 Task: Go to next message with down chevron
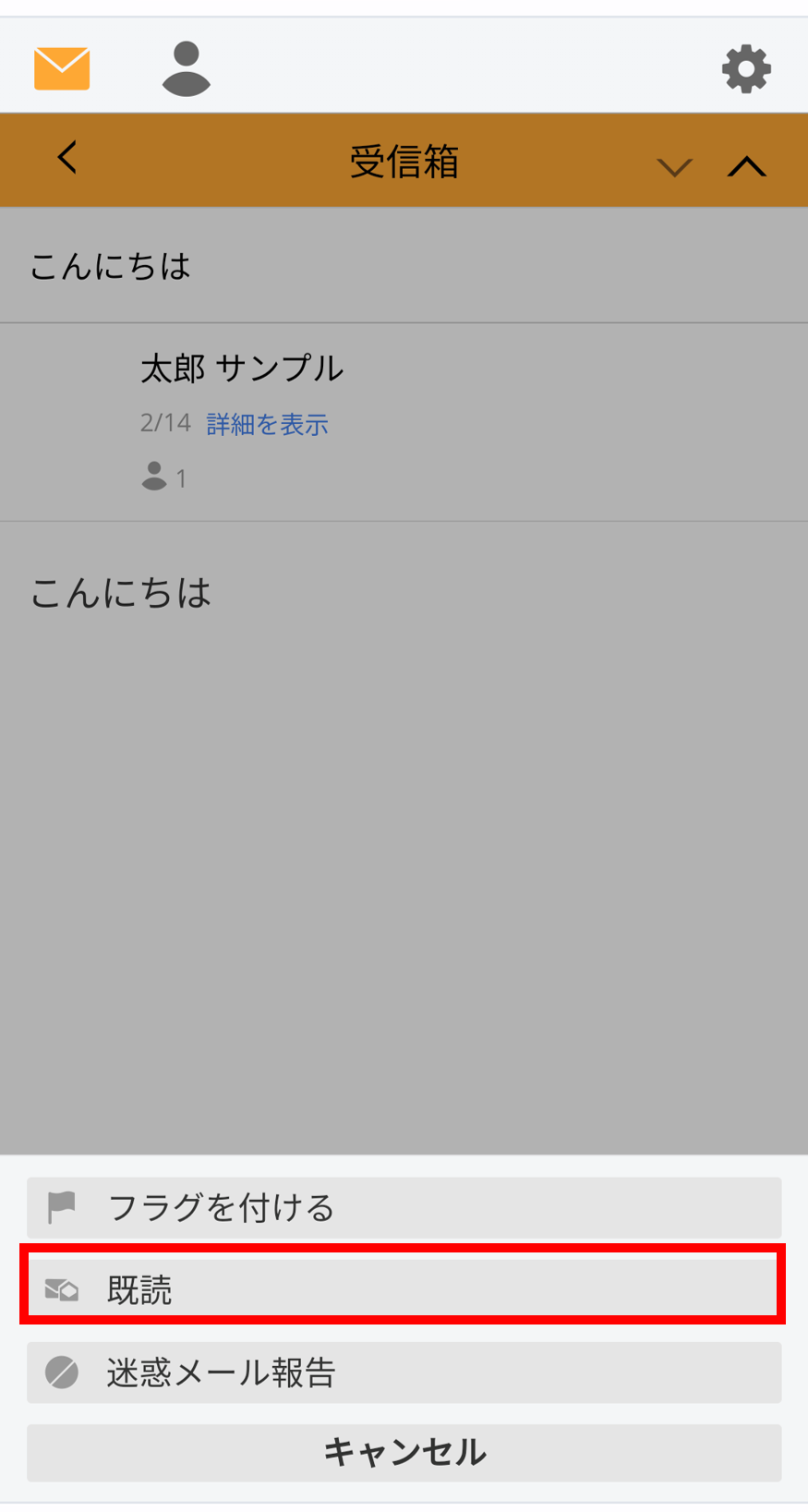tap(675, 167)
